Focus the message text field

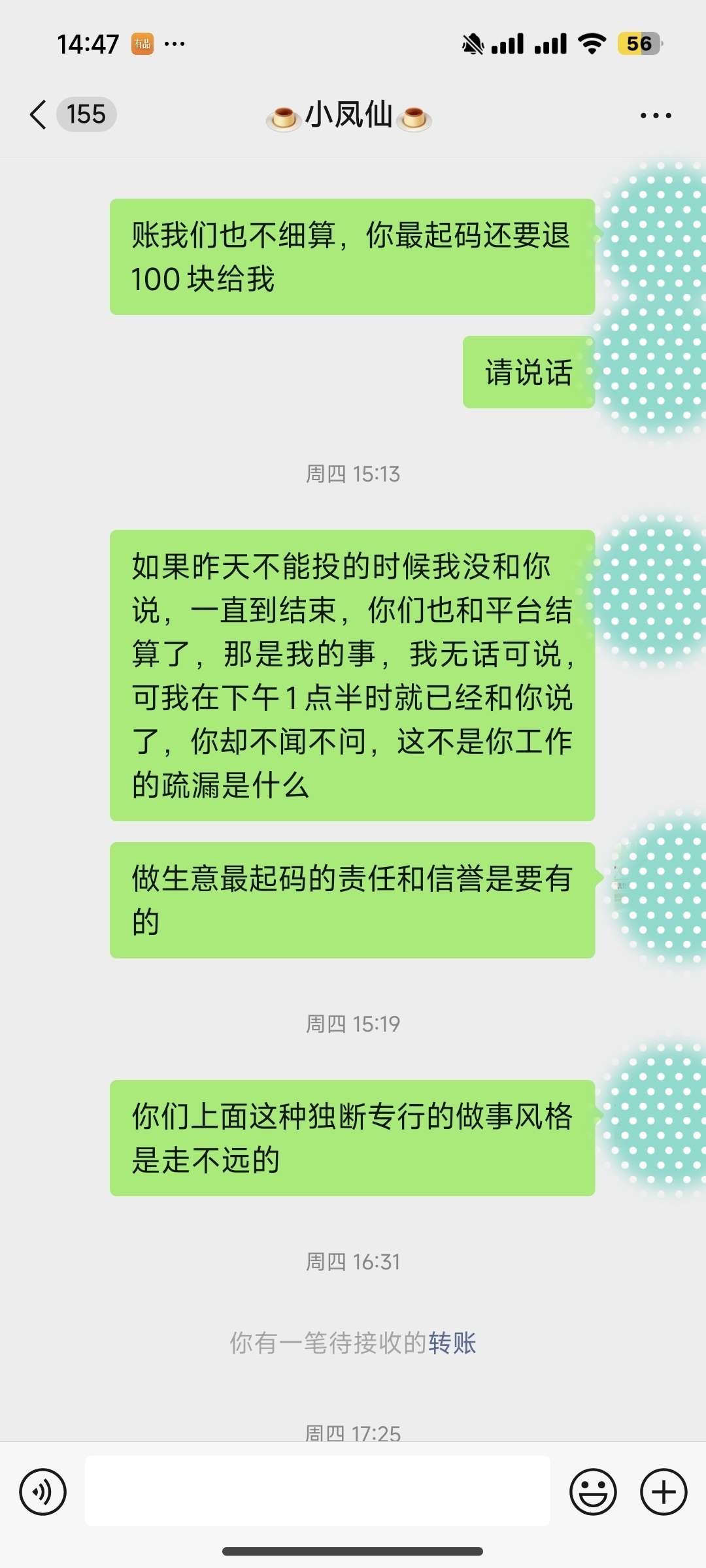317,1492
